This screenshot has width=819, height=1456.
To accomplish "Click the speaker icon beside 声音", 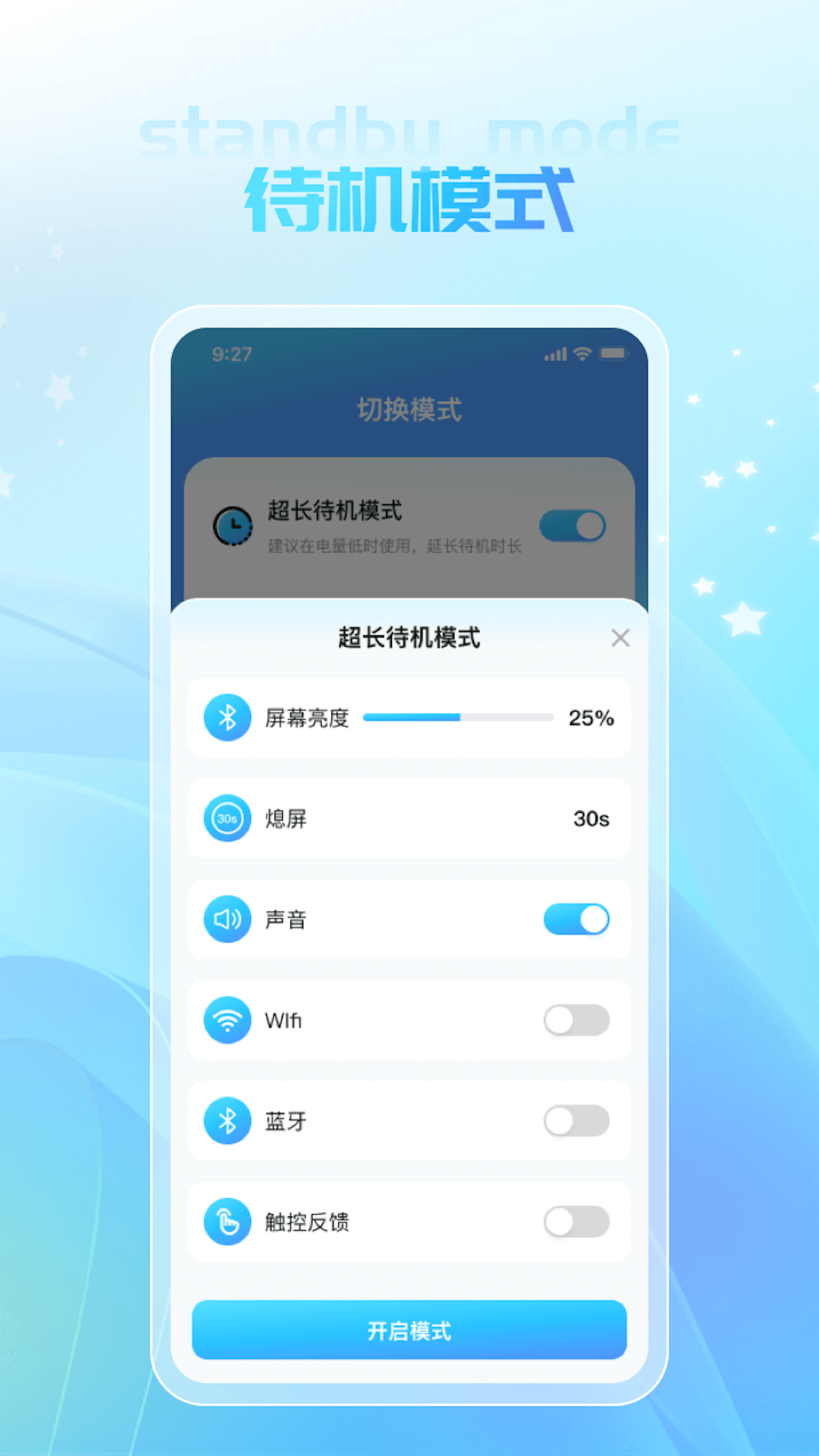I will [227, 919].
